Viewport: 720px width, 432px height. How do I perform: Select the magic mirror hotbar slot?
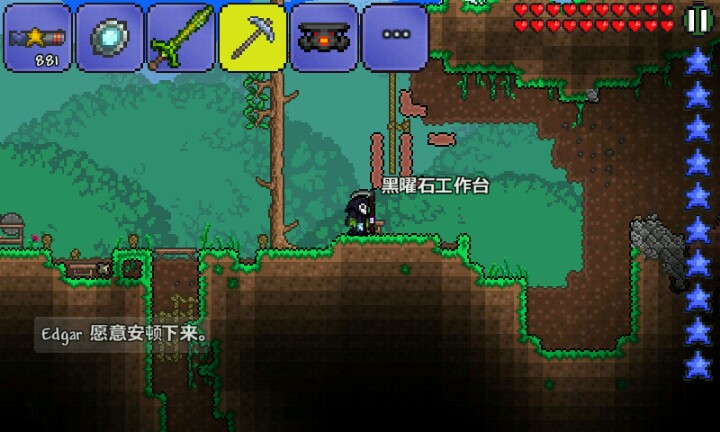coord(109,37)
